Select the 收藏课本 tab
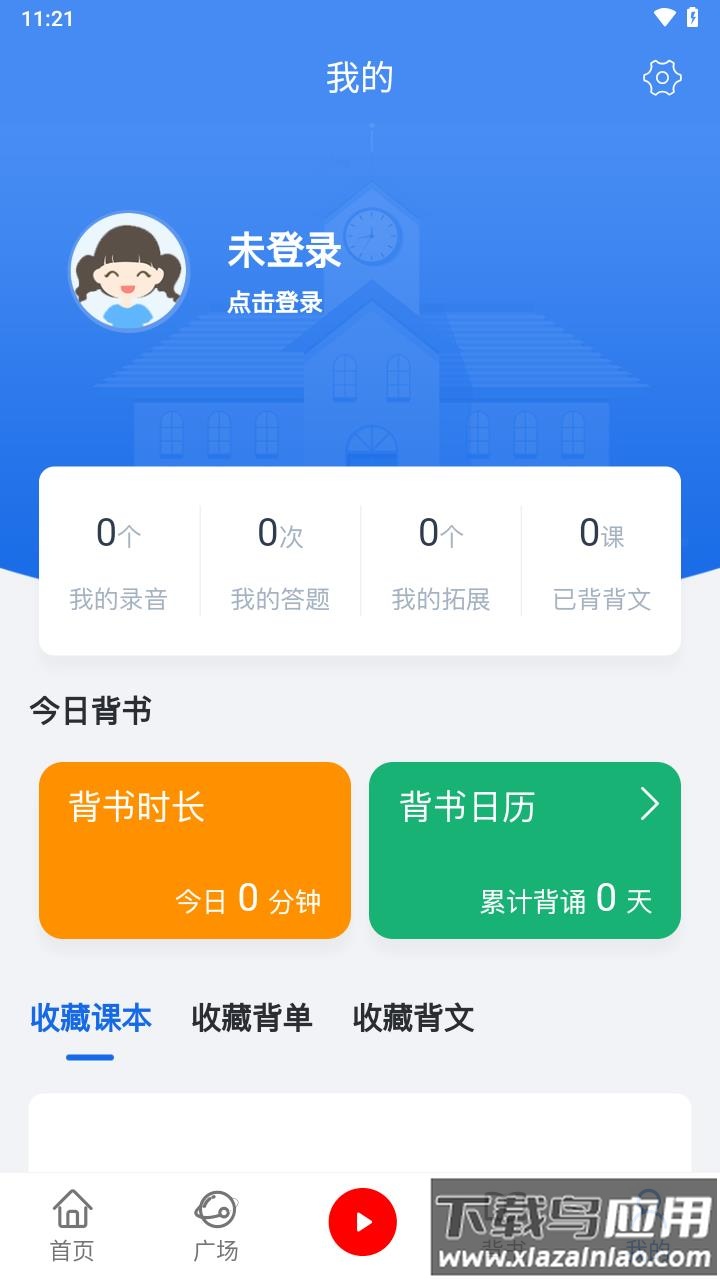 tap(89, 1018)
